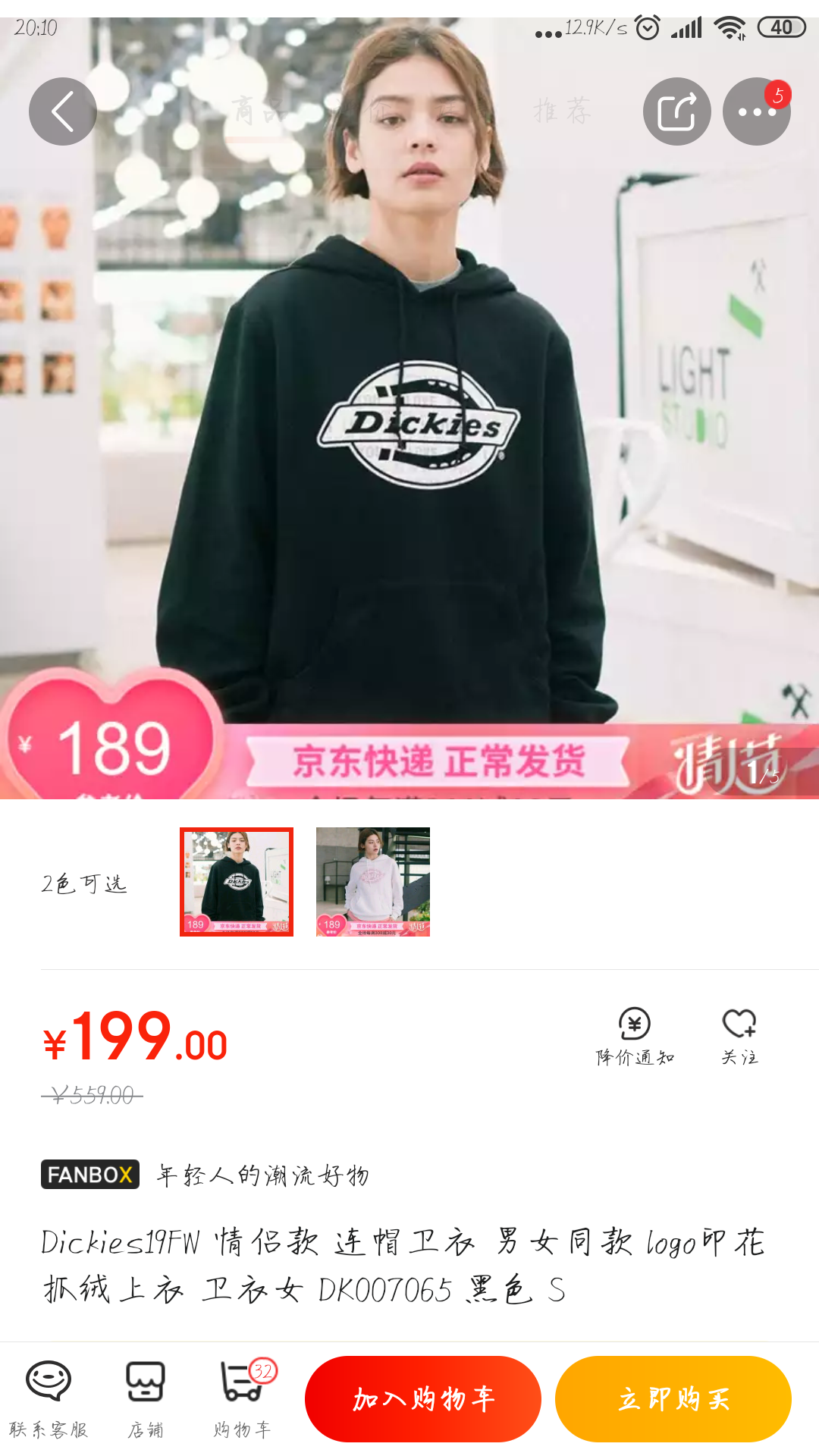Open the shopping cart (购物车)
This screenshot has height=1456, width=819.
click(x=243, y=1398)
